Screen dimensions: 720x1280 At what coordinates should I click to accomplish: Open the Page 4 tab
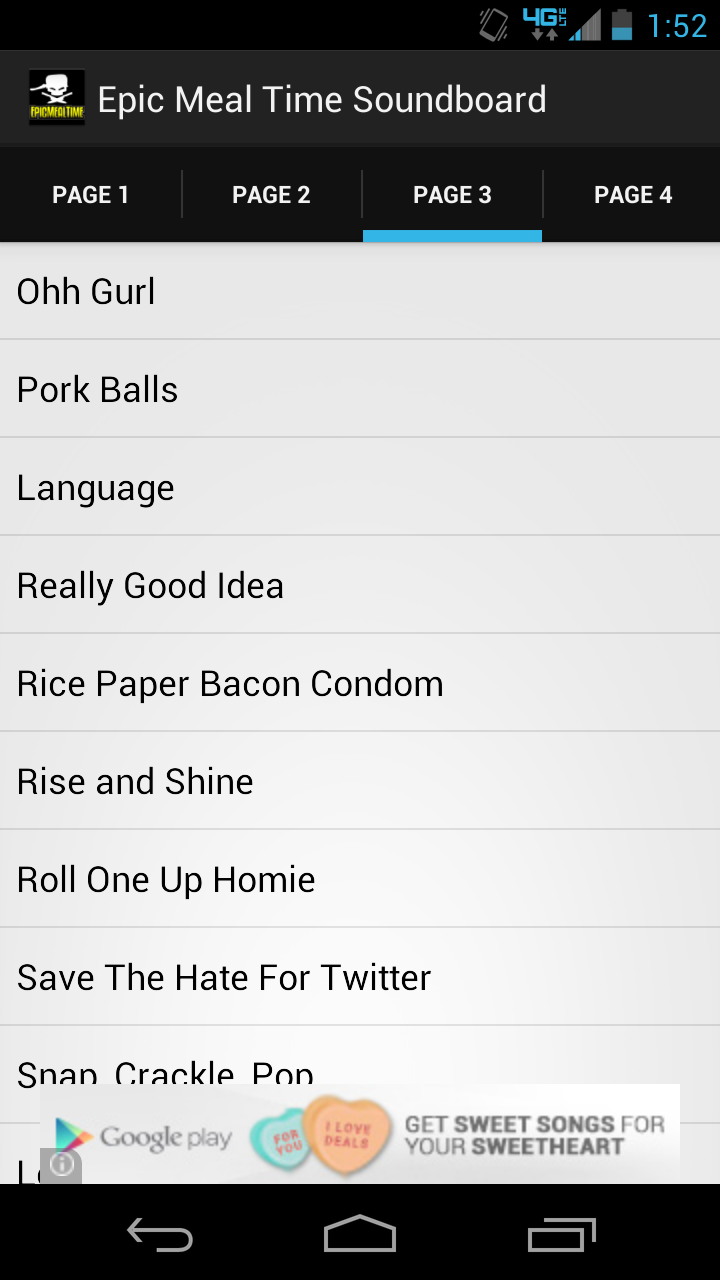point(632,195)
